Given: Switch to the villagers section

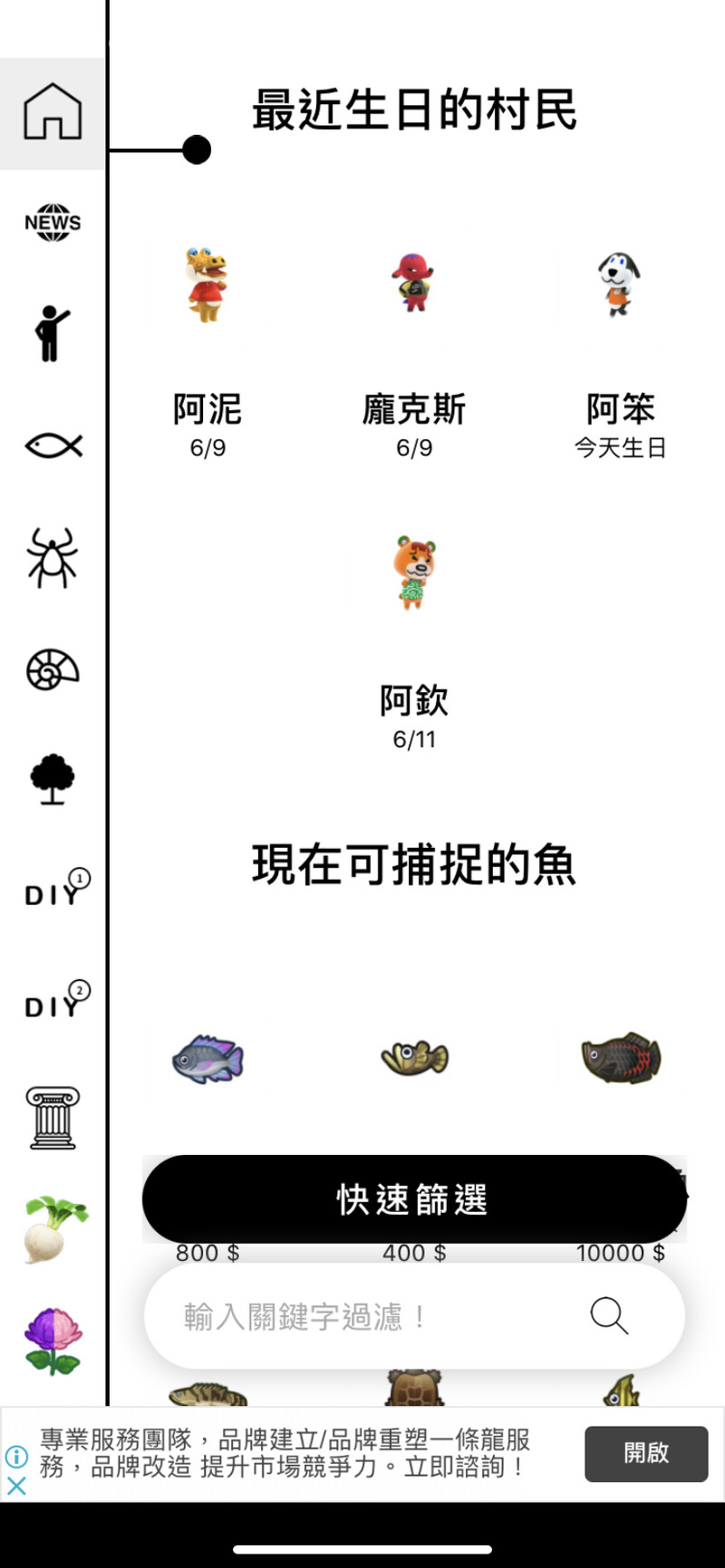Looking at the screenshot, I should point(53,333).
